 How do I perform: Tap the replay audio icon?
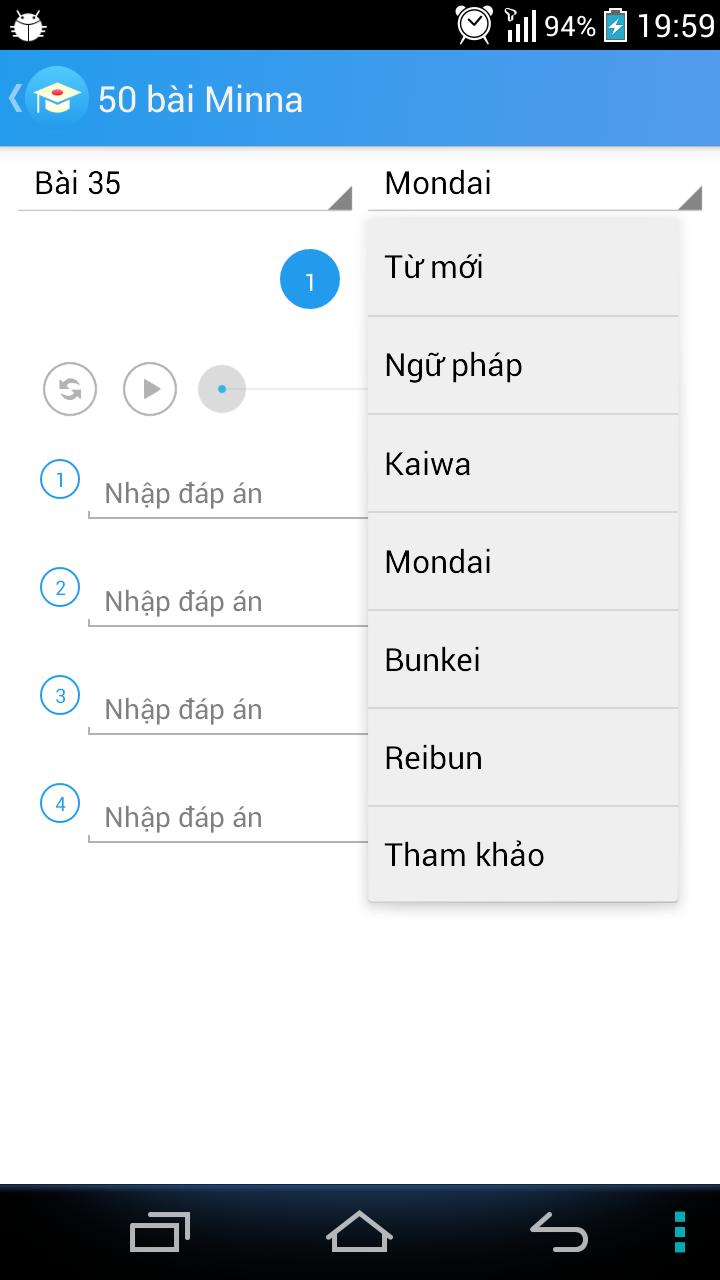point(68,388)
